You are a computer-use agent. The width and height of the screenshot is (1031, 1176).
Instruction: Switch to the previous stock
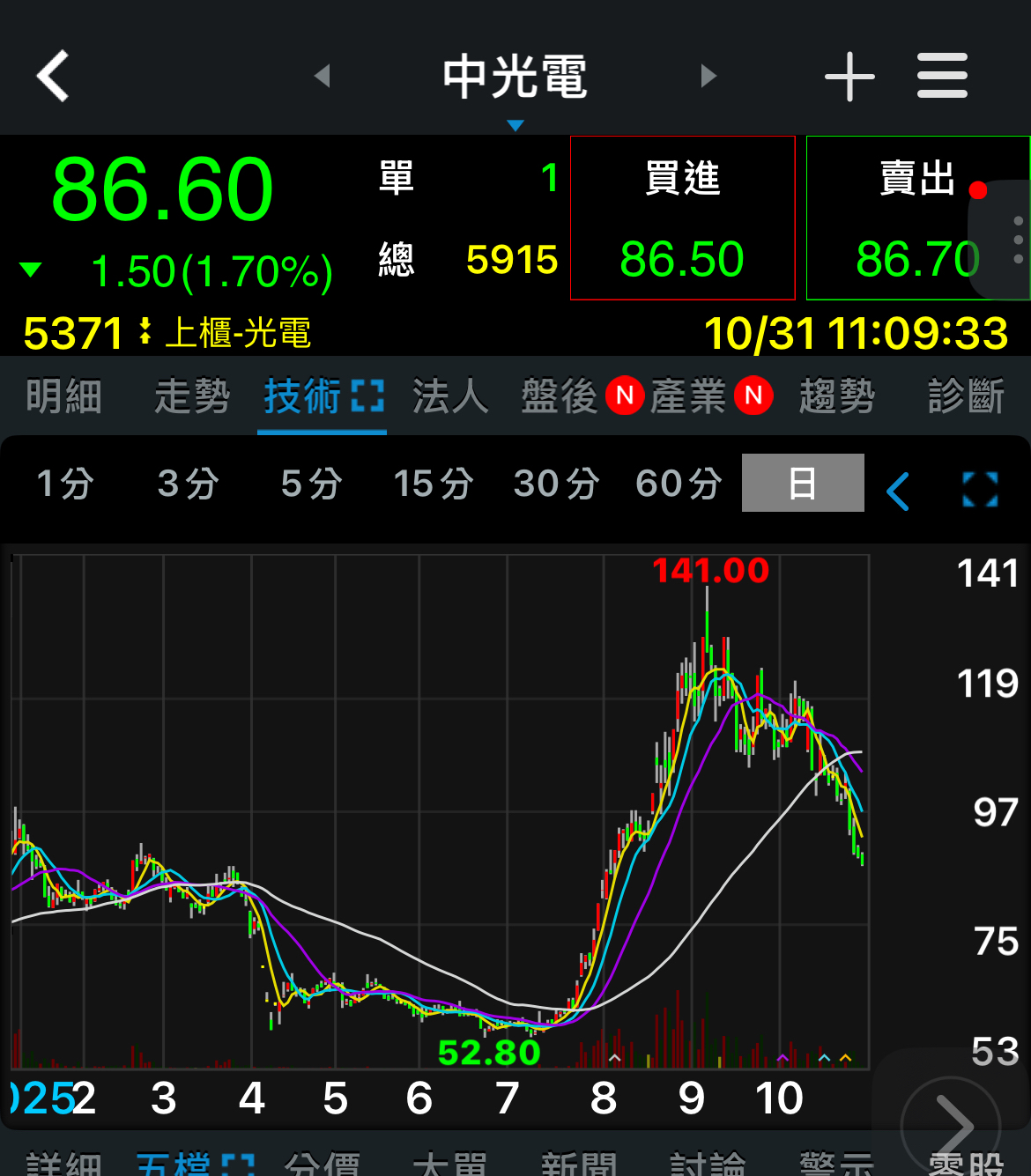coord(323,77)
